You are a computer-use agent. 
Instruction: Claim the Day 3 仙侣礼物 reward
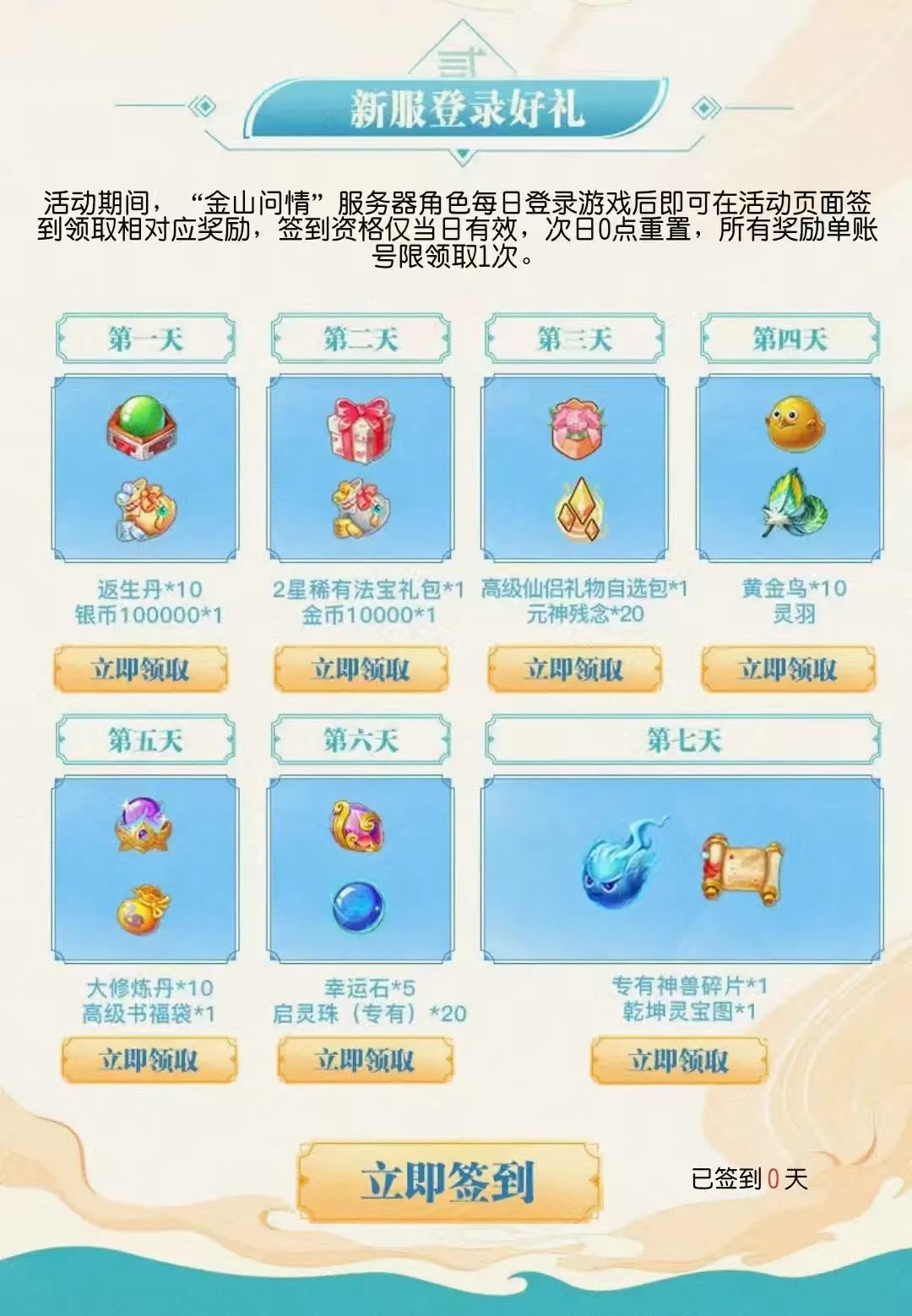click(574, 669)
